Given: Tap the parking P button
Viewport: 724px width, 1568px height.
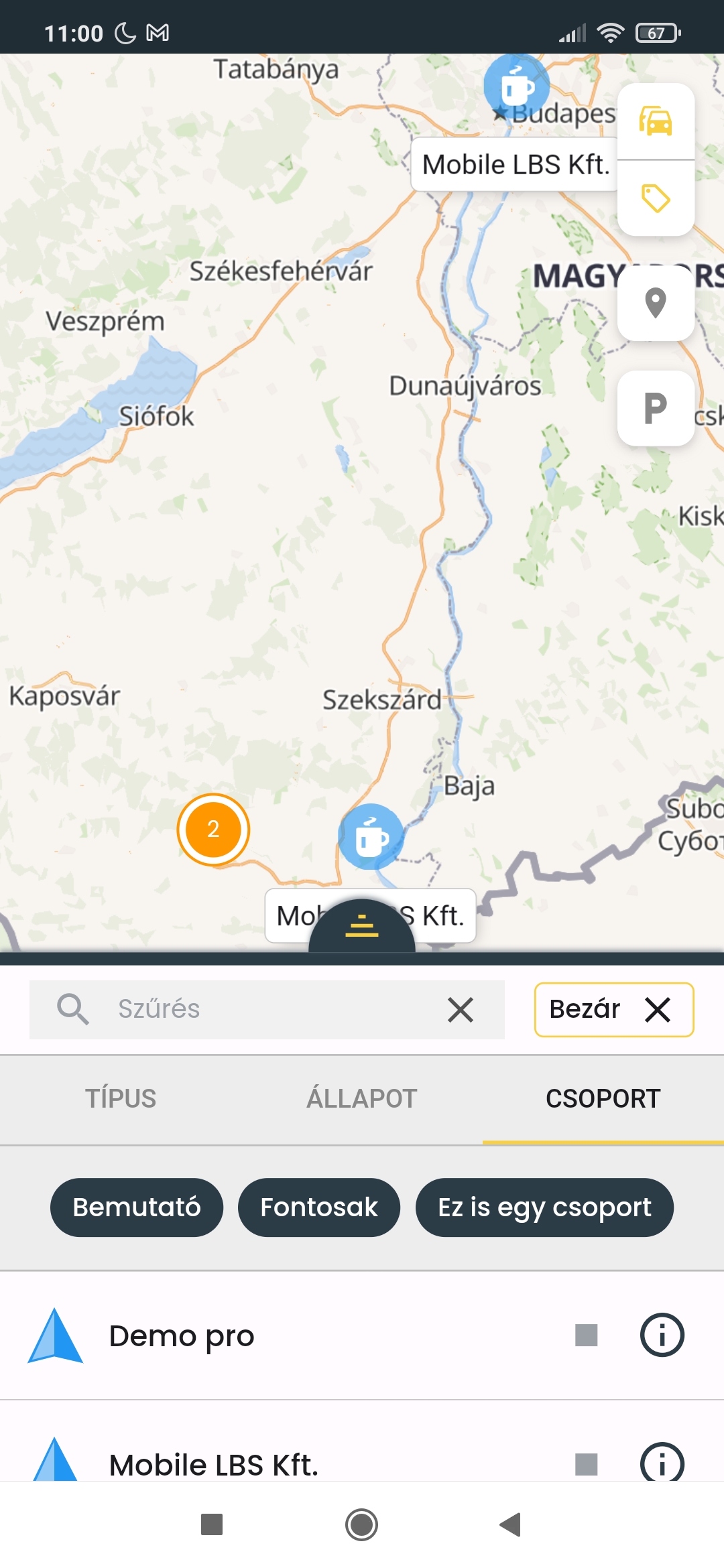Looking at the screenshot, I should click(656, 408).
